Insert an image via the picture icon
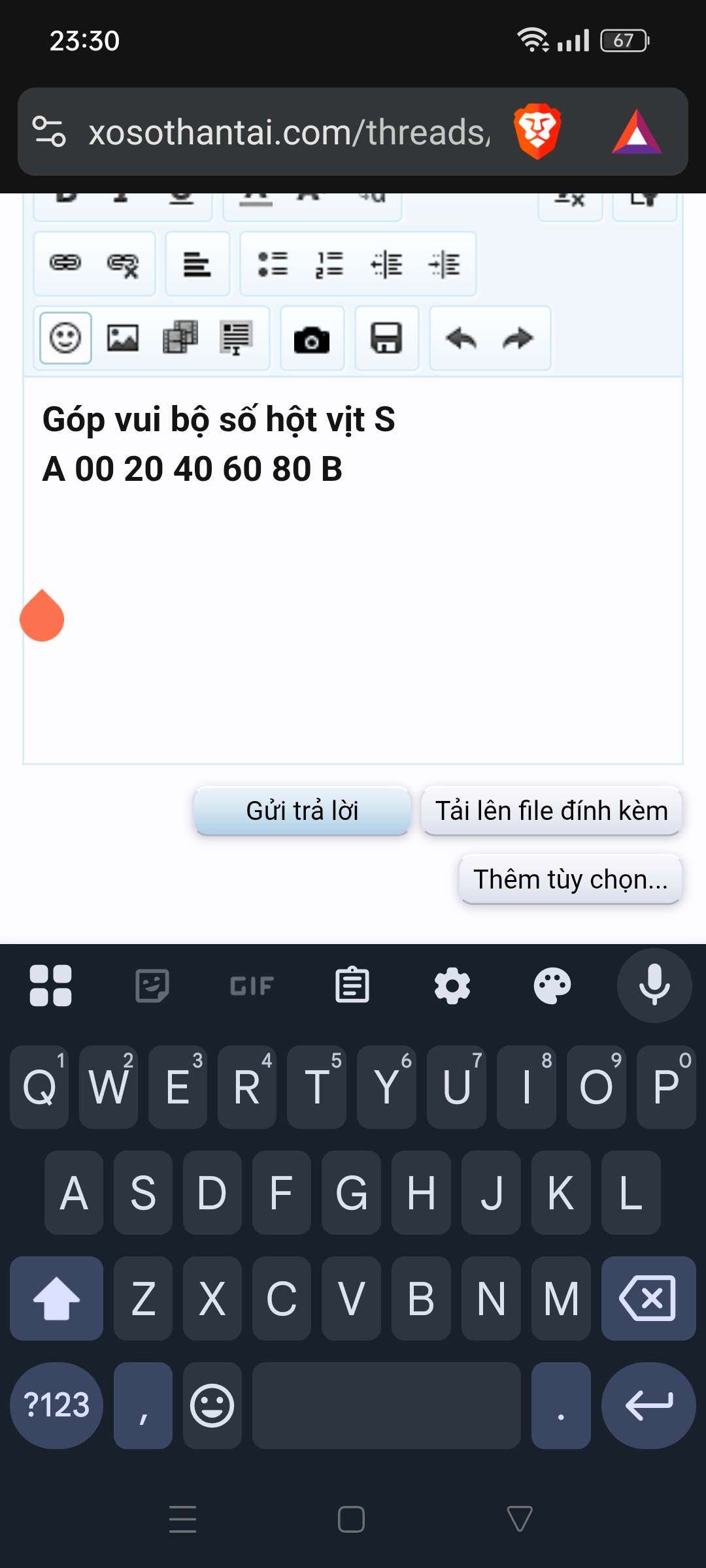 123,338
